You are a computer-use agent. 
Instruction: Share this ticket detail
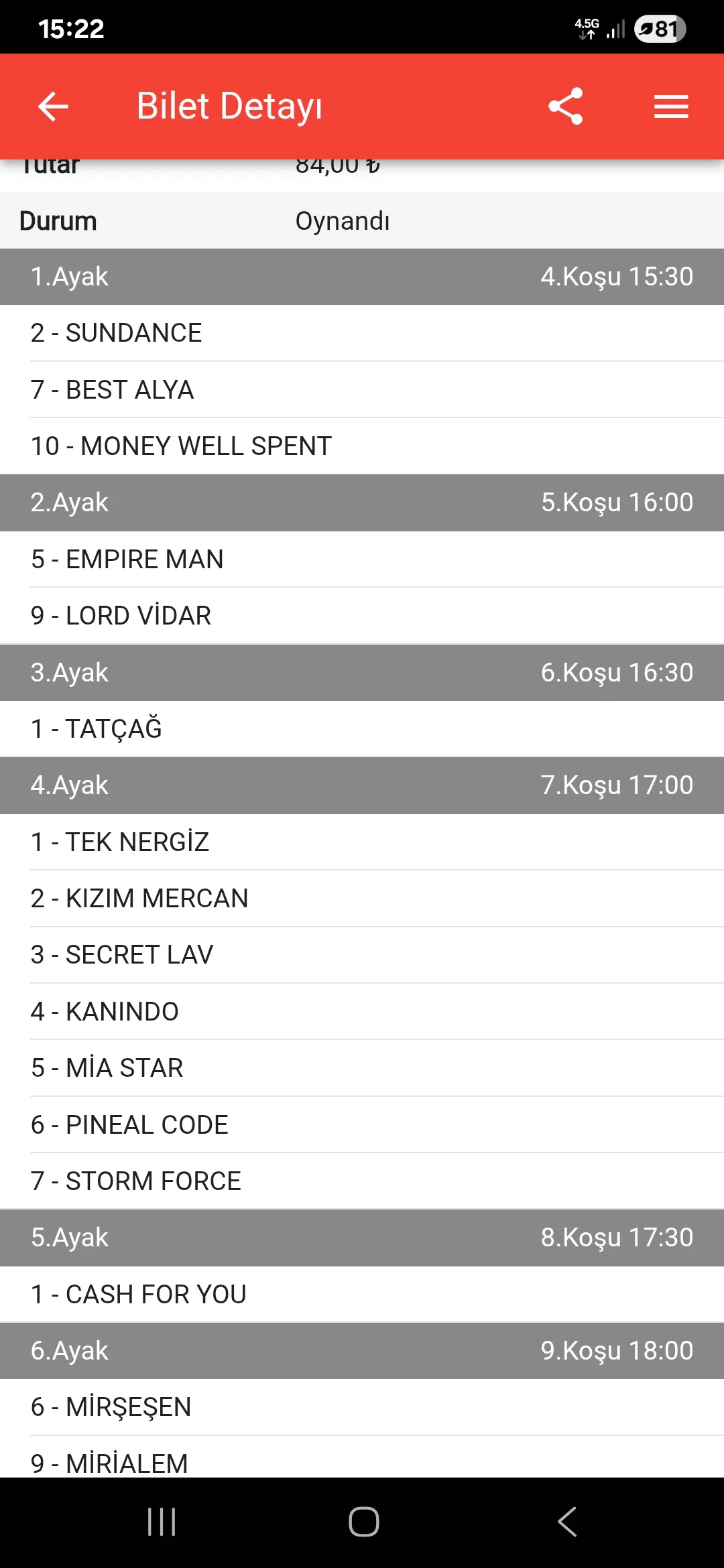(565, 106)
